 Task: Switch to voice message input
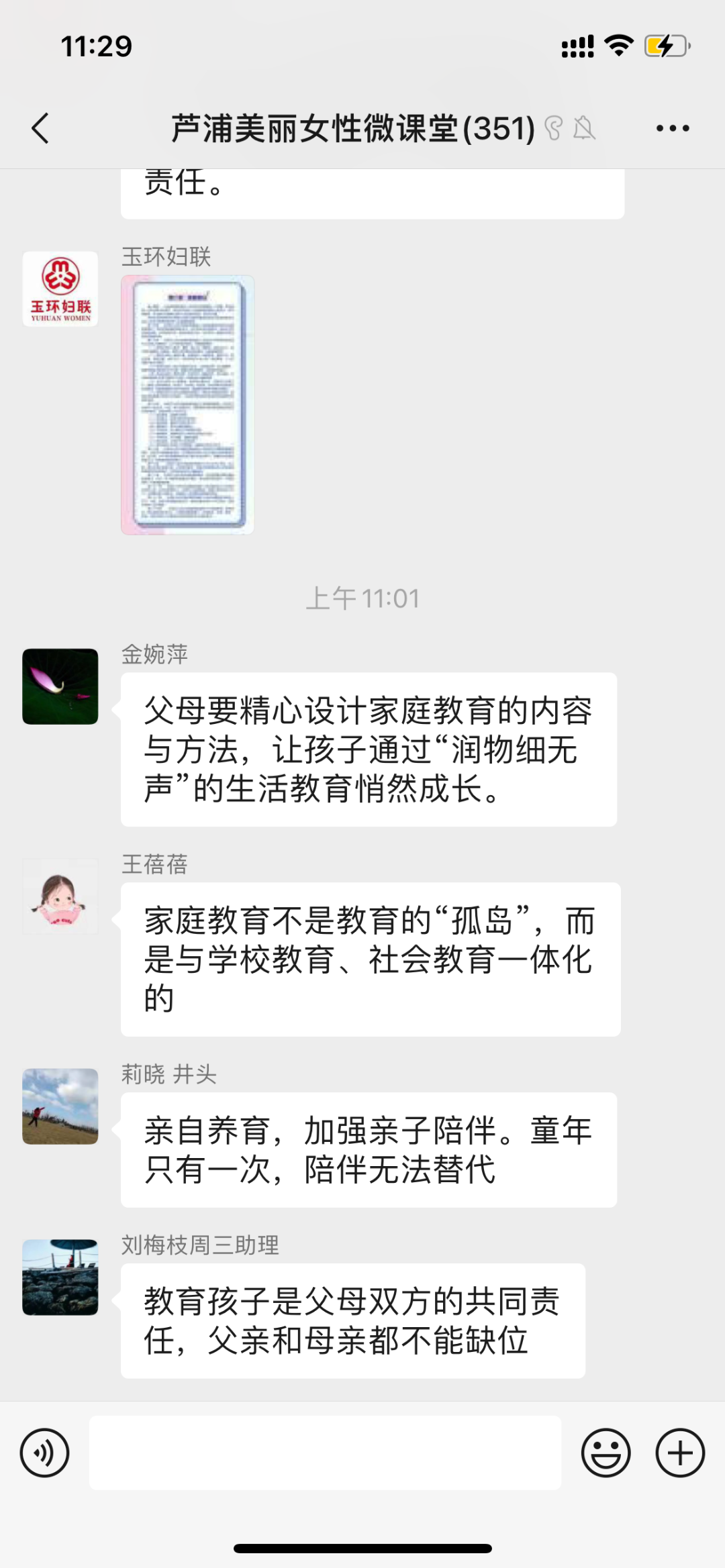click(x=44, y=1453)
